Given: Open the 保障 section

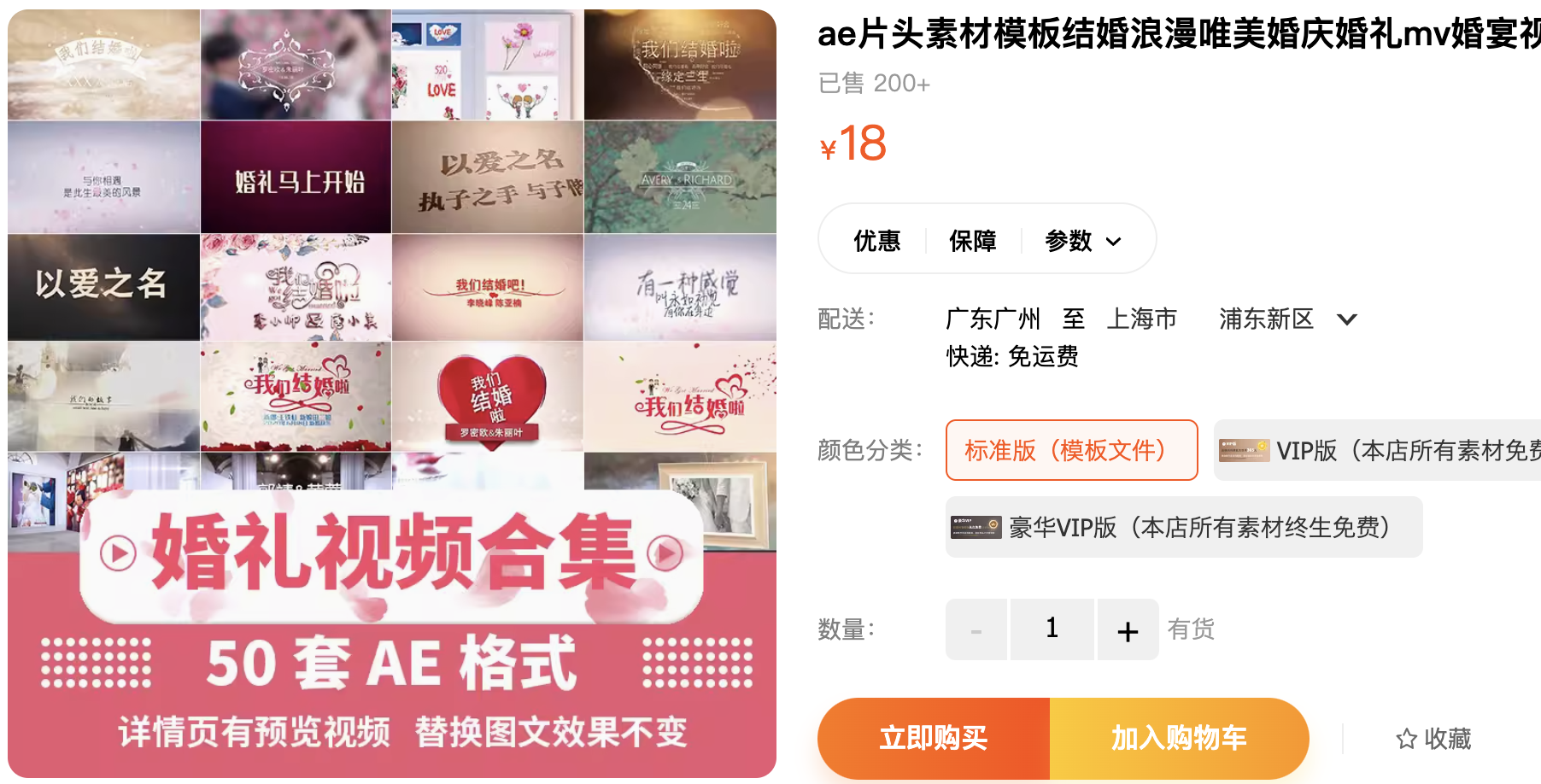Looking at the screenshot, I should [973, 241].
